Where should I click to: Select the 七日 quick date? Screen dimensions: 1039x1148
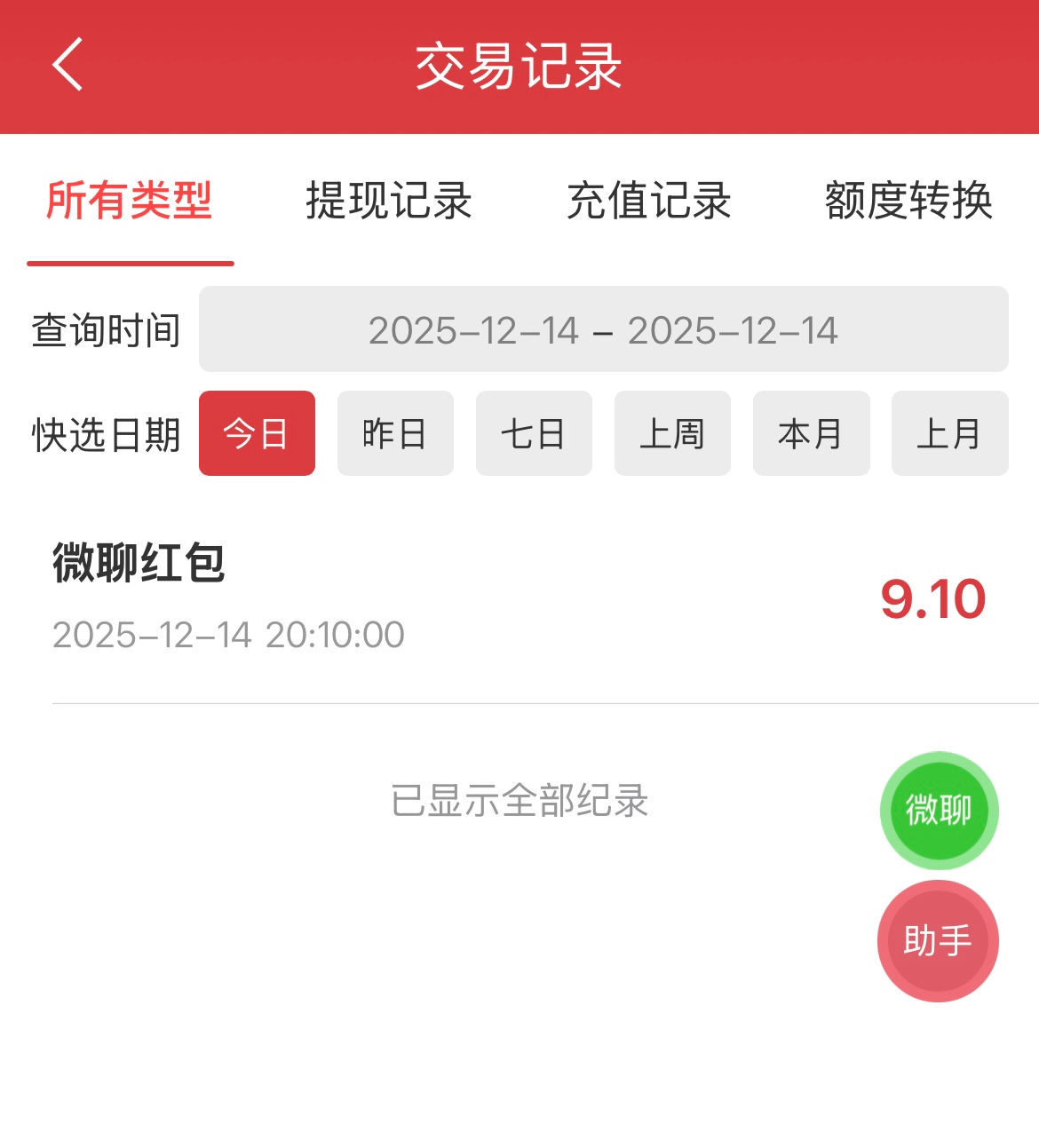pos(534,434)
